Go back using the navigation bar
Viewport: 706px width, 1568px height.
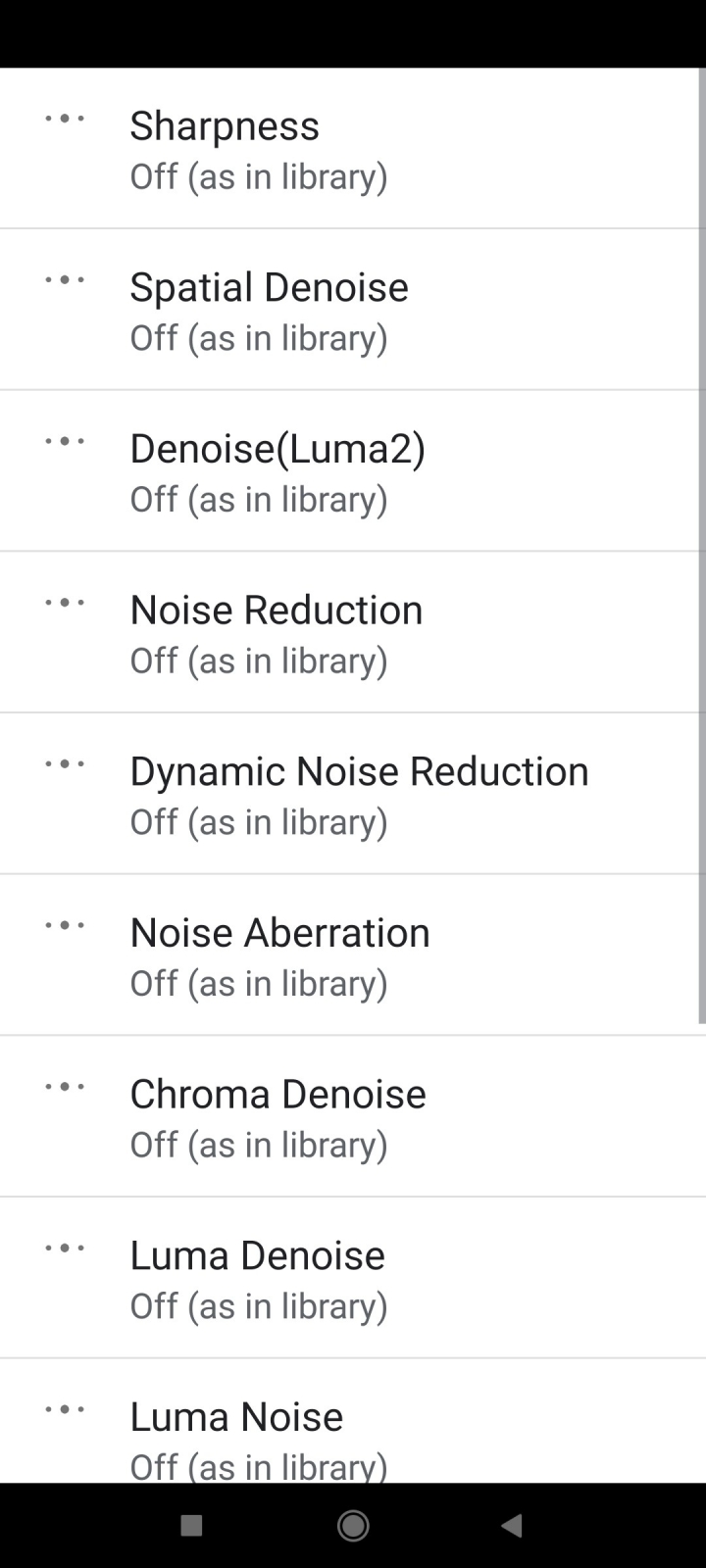click(x=512, y=1525)
